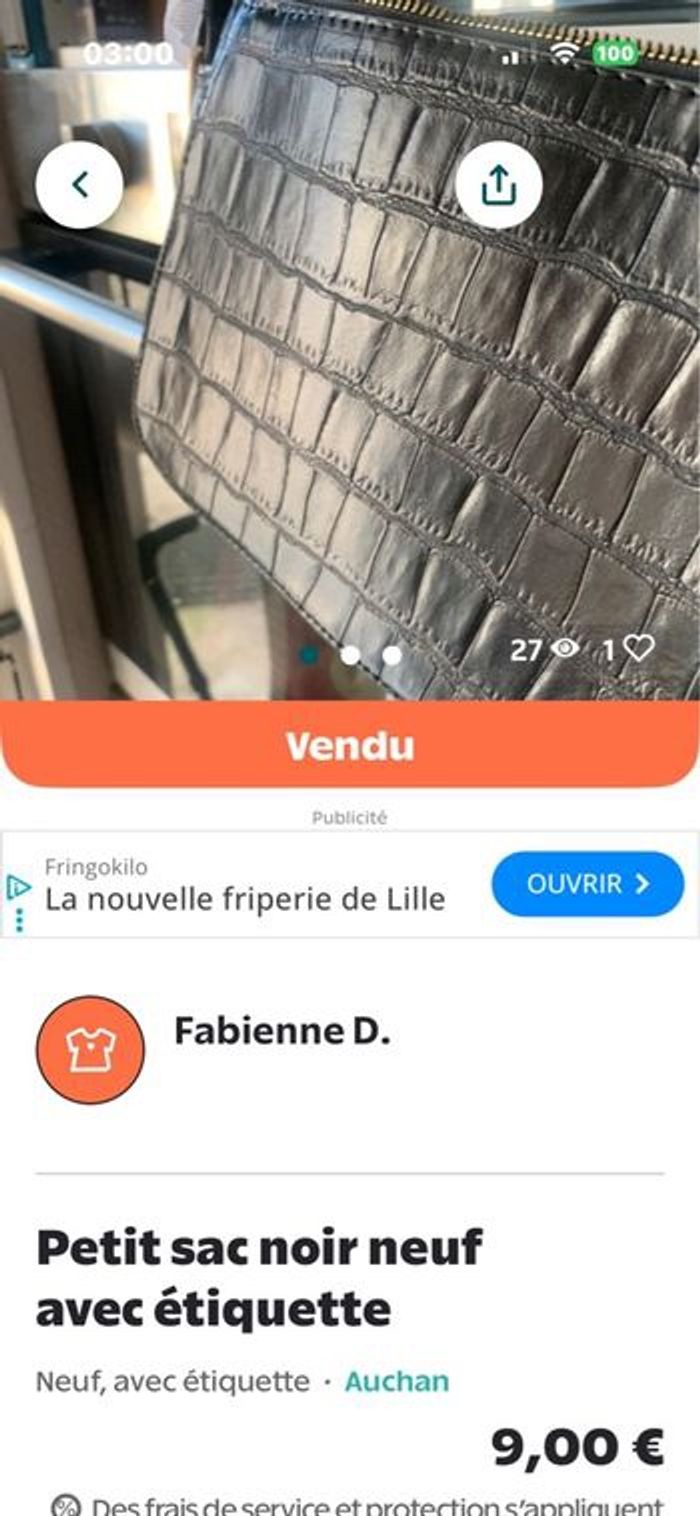Open the Auchan brand link
Screen dimensions: 700x1516
click(x=396, y=1382)
